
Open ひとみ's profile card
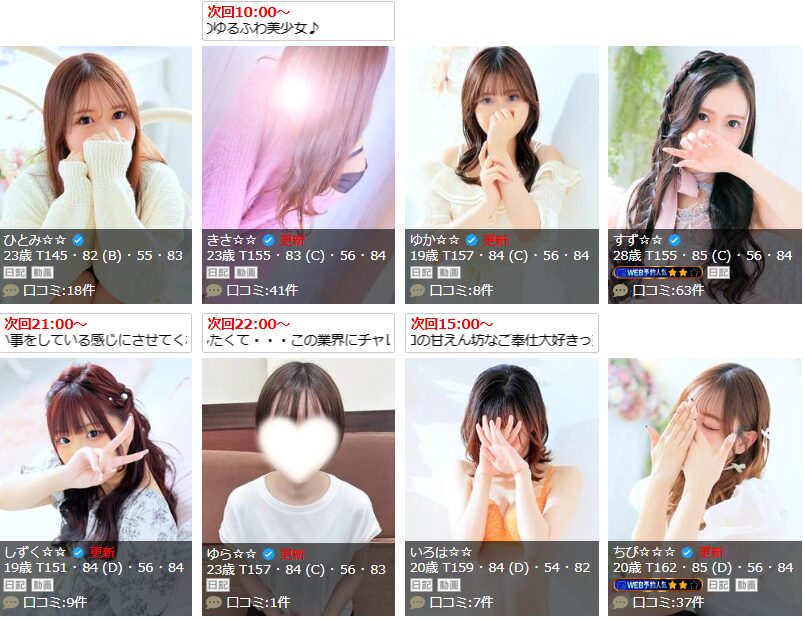(95, 140)
